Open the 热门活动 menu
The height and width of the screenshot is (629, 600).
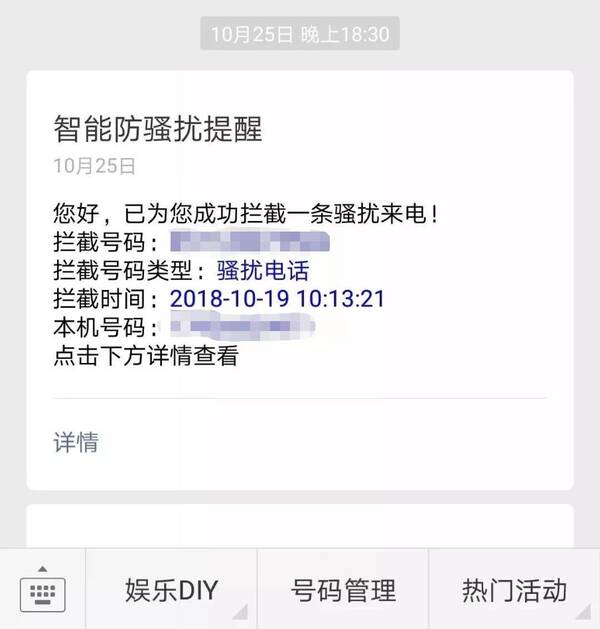coord(514,590)
